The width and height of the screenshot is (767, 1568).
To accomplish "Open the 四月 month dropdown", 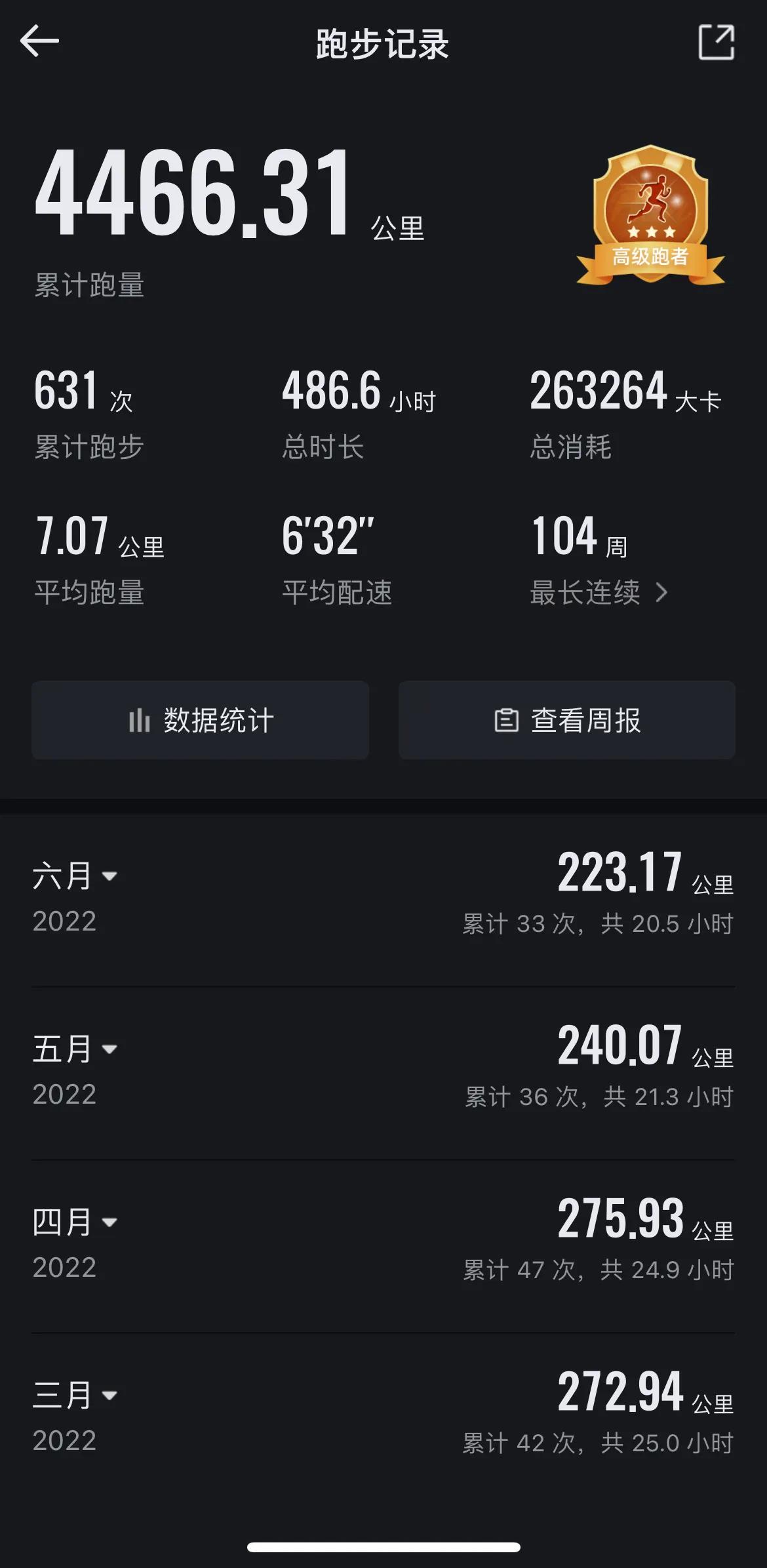I will tap(111, 1222).
